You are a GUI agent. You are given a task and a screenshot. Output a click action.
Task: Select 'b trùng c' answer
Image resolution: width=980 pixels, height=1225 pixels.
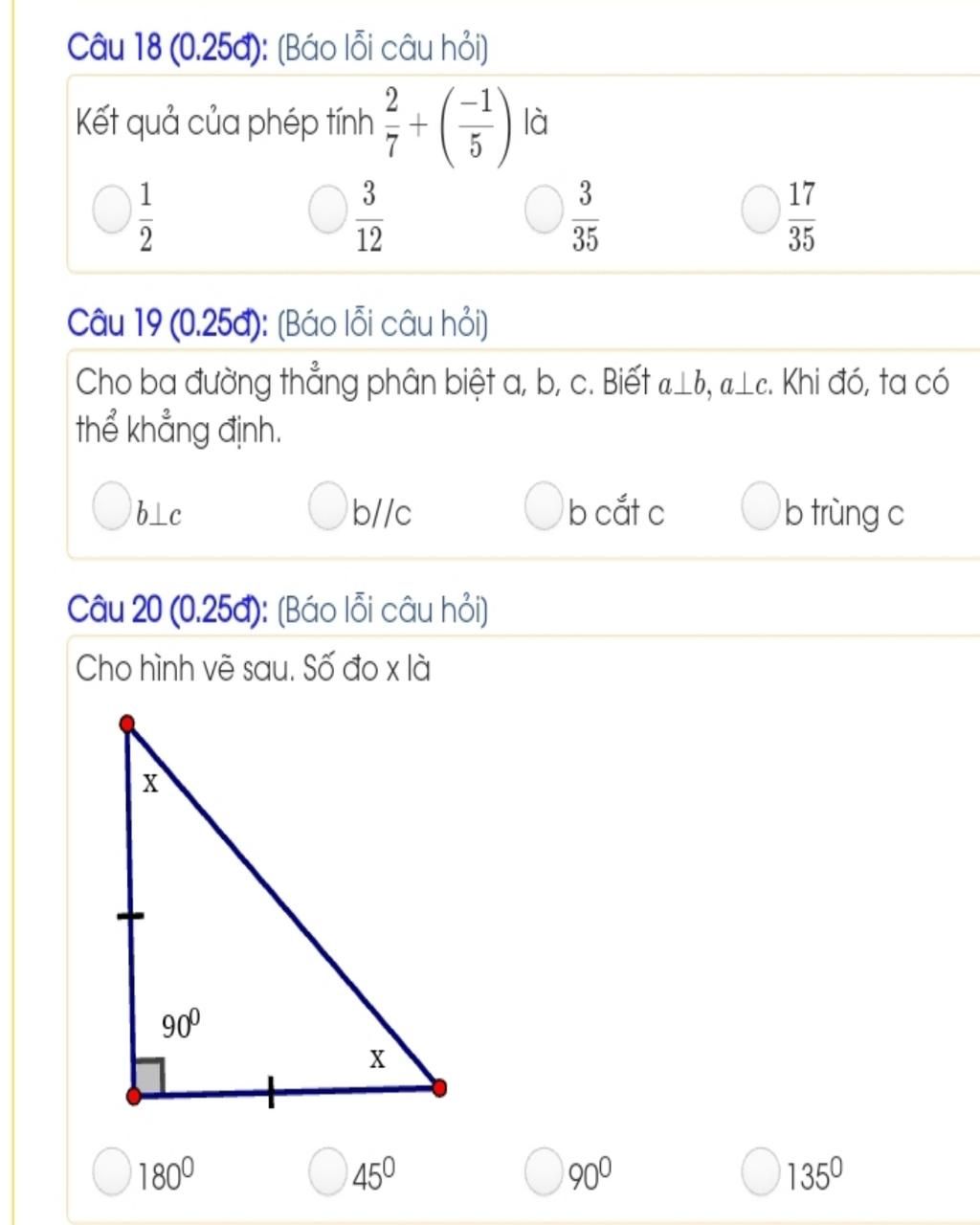(761, 505)
